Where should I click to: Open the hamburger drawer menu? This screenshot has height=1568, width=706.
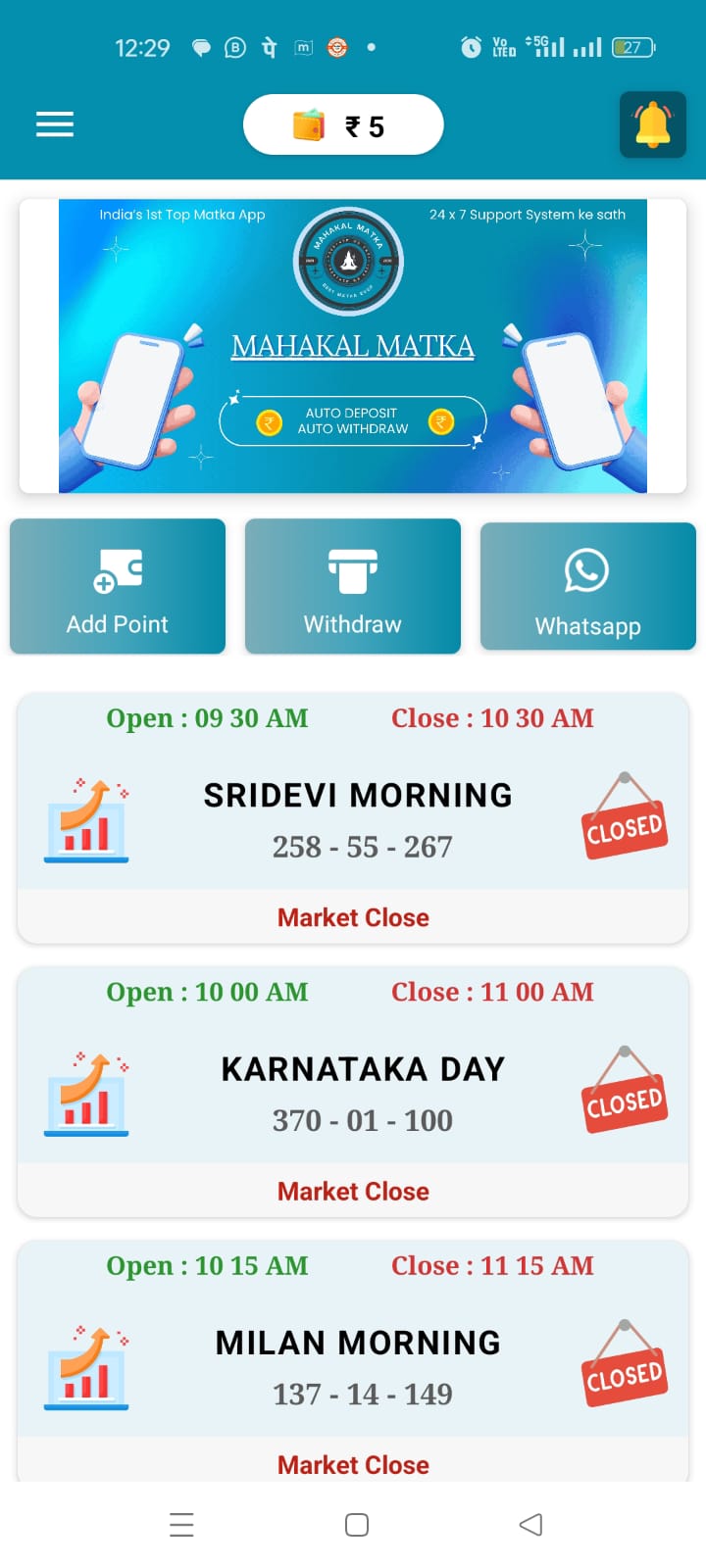click(x=55, y=124)
